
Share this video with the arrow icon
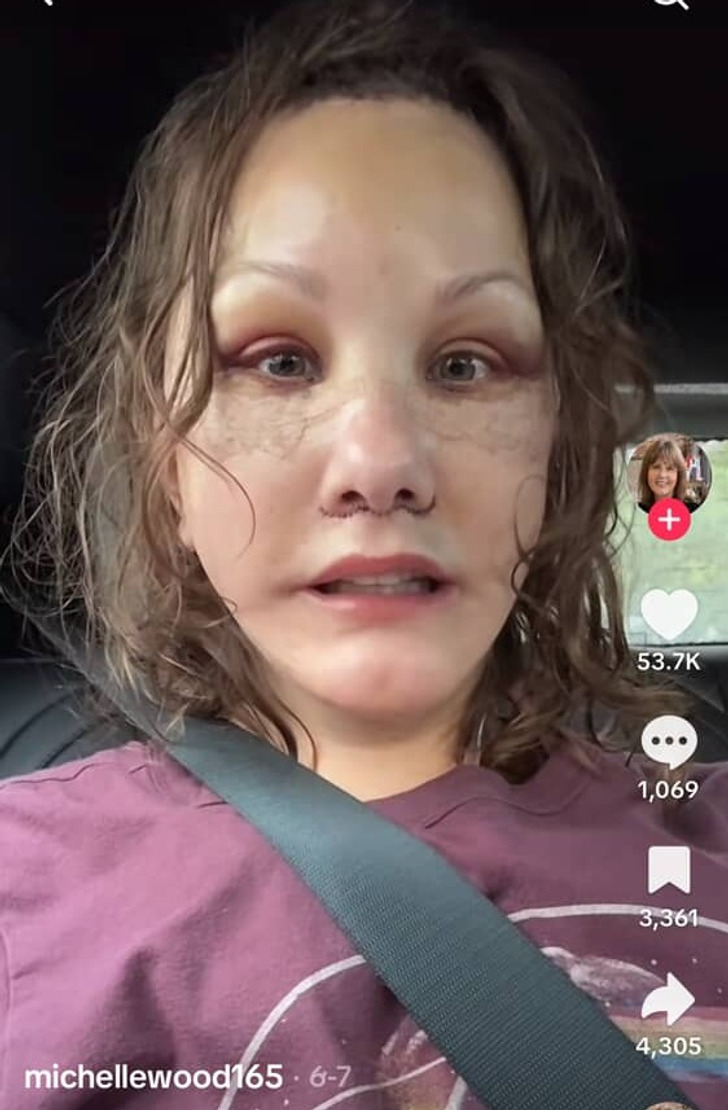click(668, 999)
